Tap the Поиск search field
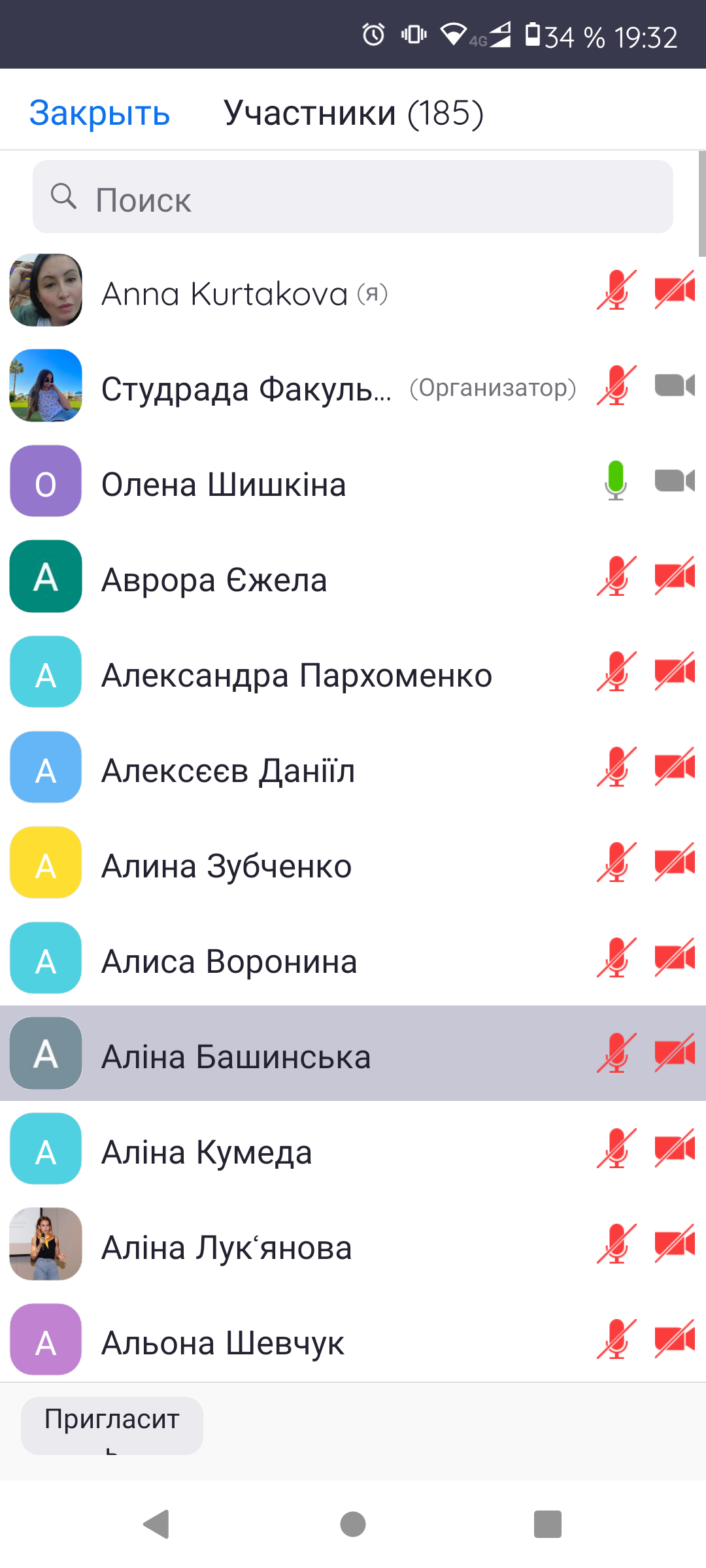706x1568 pixels. tap(353, 198)
